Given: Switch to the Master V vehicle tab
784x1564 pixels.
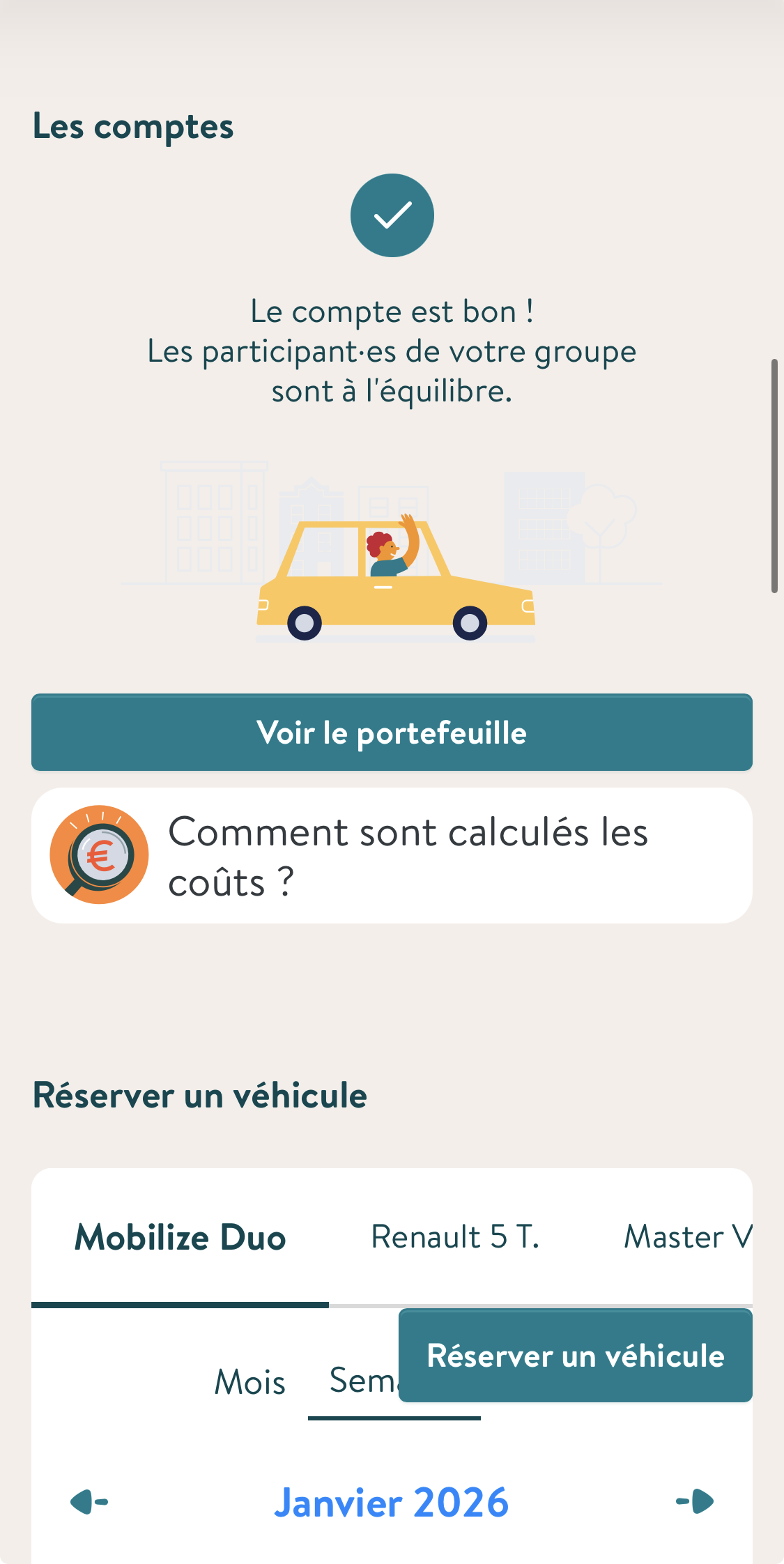Looking at the screenshot, I should pos(687,1237).
